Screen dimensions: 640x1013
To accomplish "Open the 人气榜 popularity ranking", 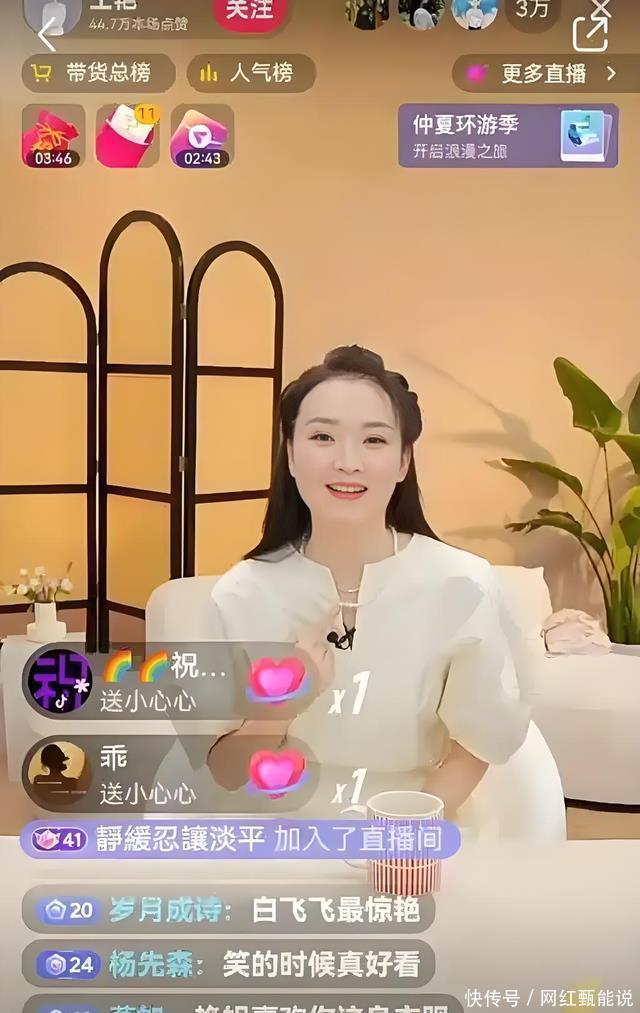I will pyautogui.click(x=251, y=73).
